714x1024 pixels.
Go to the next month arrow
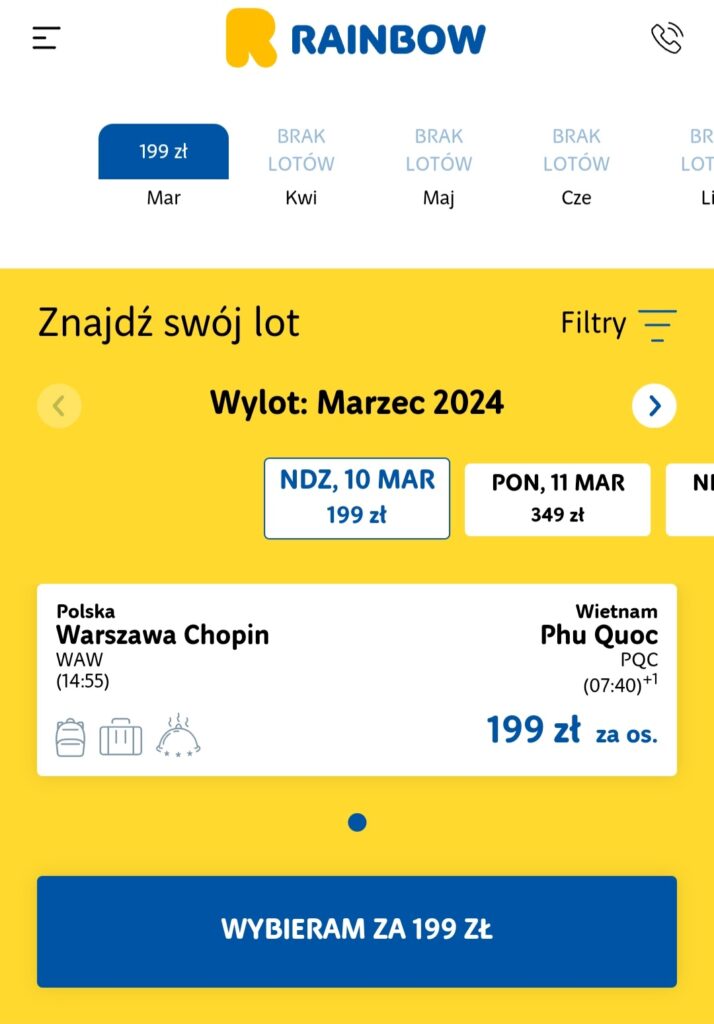pyautogui.click(x=654, y=405)
